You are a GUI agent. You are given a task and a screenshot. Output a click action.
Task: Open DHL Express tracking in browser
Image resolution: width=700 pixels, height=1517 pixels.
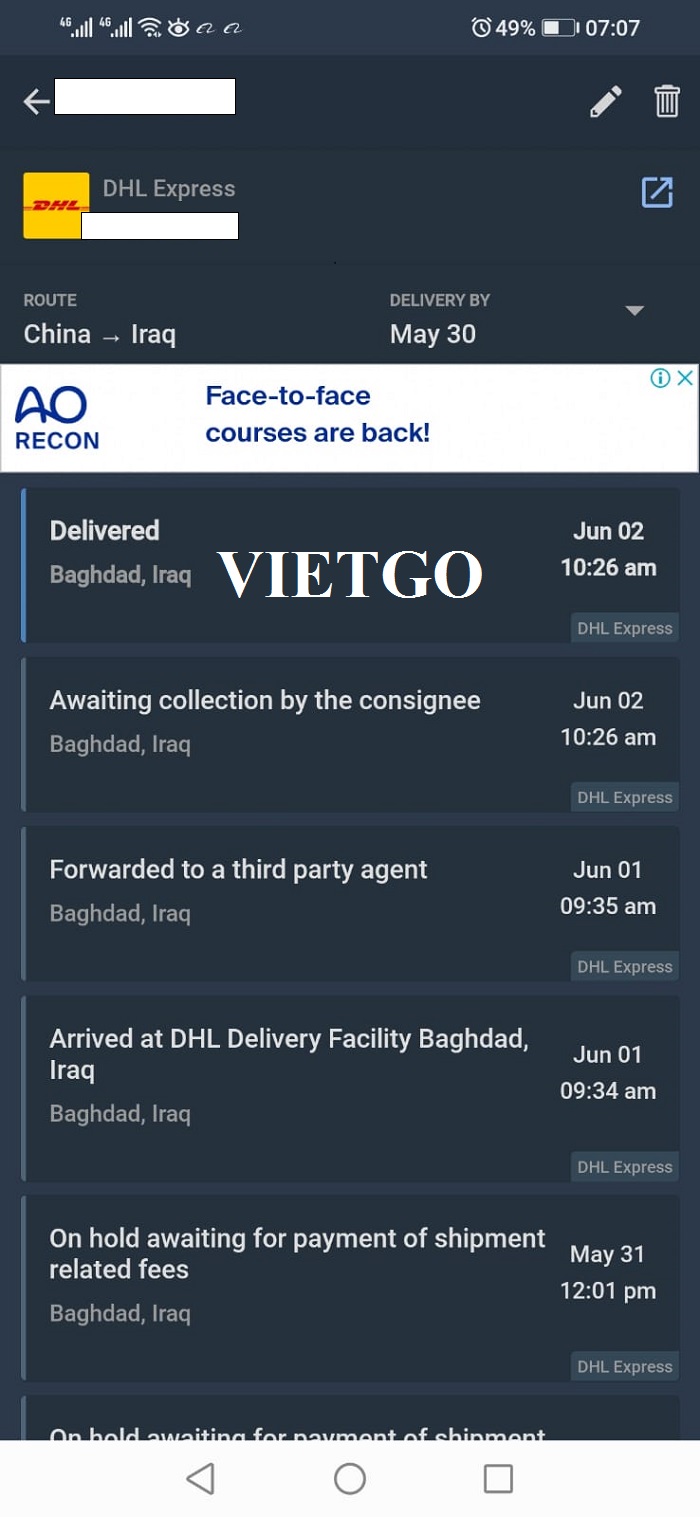pos(657,192)
